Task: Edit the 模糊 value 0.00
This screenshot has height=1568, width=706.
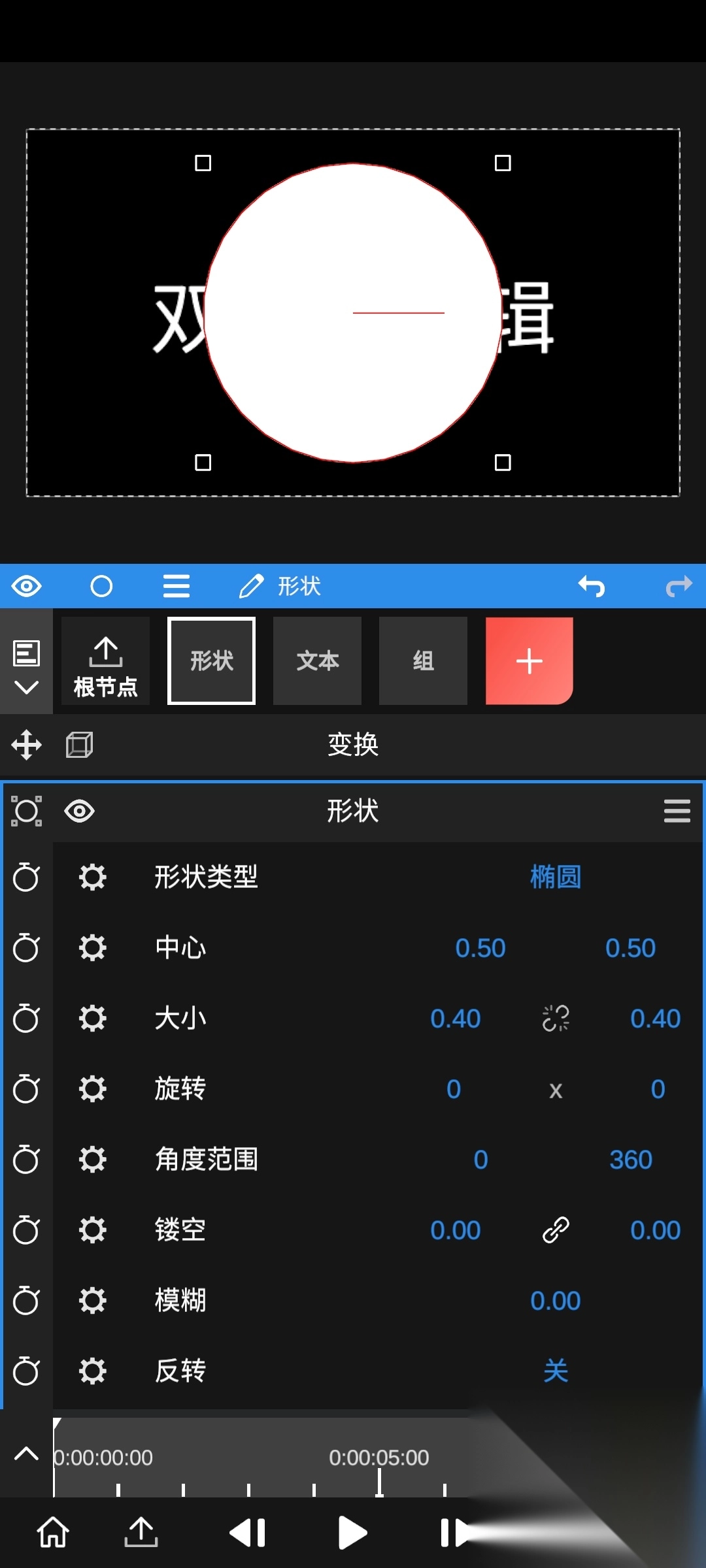Action: pos(555,1301)
